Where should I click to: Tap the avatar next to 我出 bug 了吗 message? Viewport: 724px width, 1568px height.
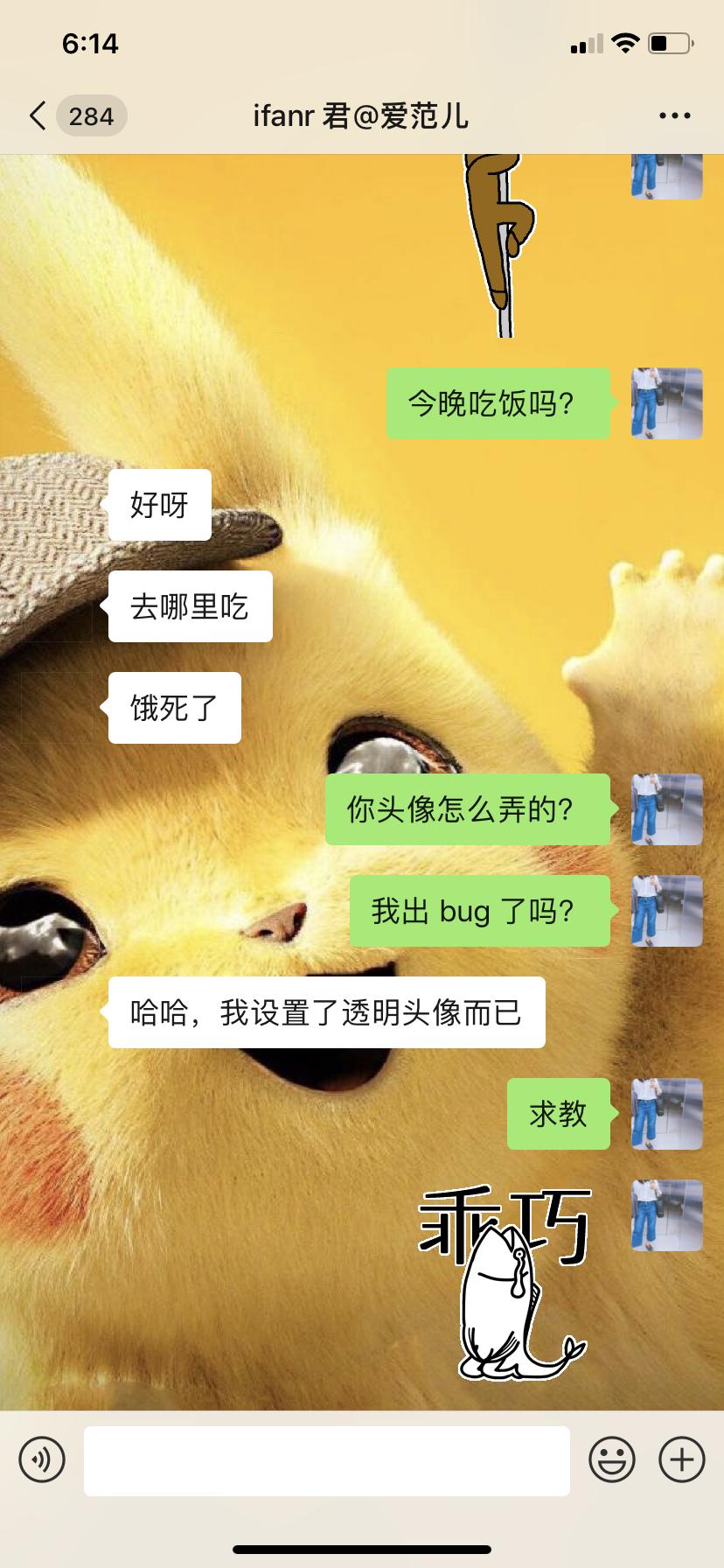click(x=666, y=910)
